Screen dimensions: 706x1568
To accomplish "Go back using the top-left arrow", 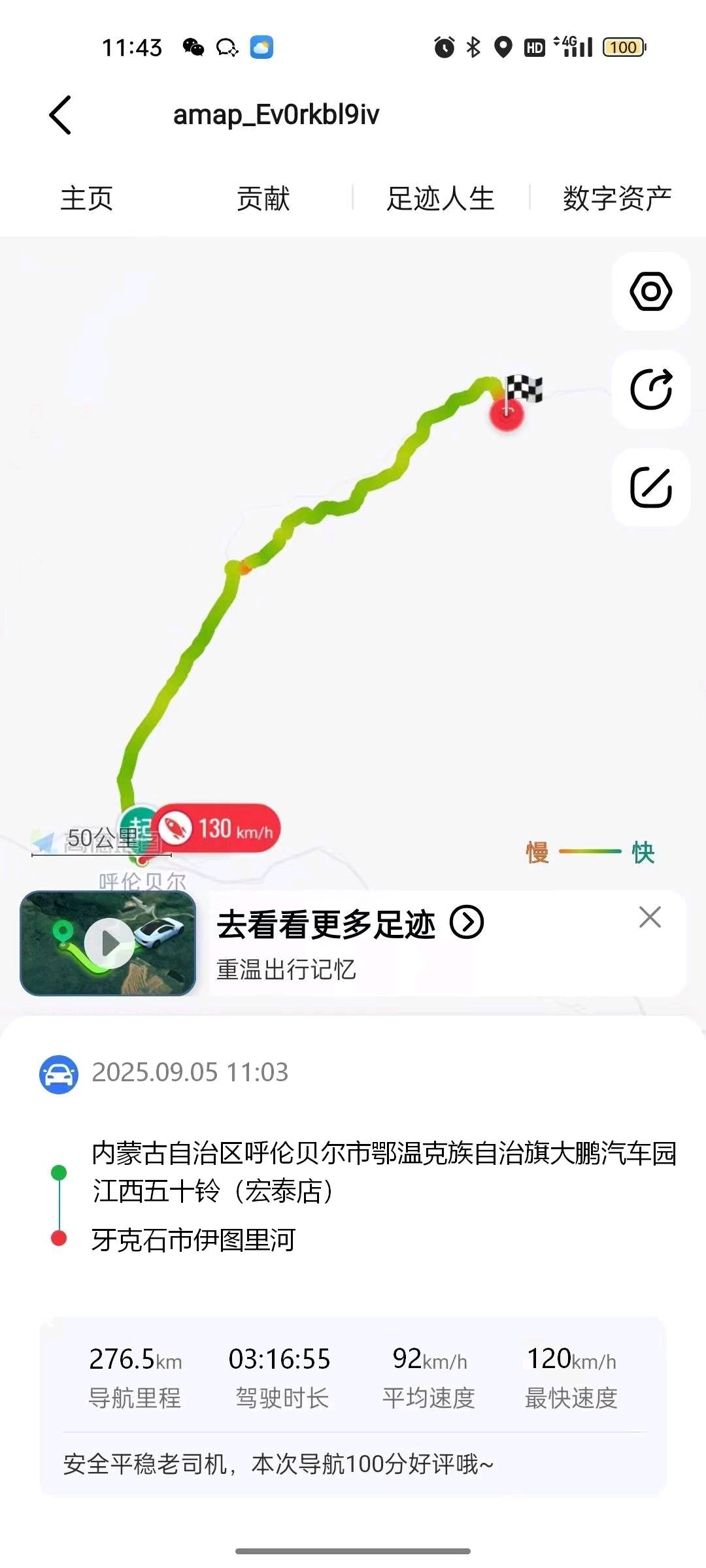I will pyautogui.click(x=60, y=115).
